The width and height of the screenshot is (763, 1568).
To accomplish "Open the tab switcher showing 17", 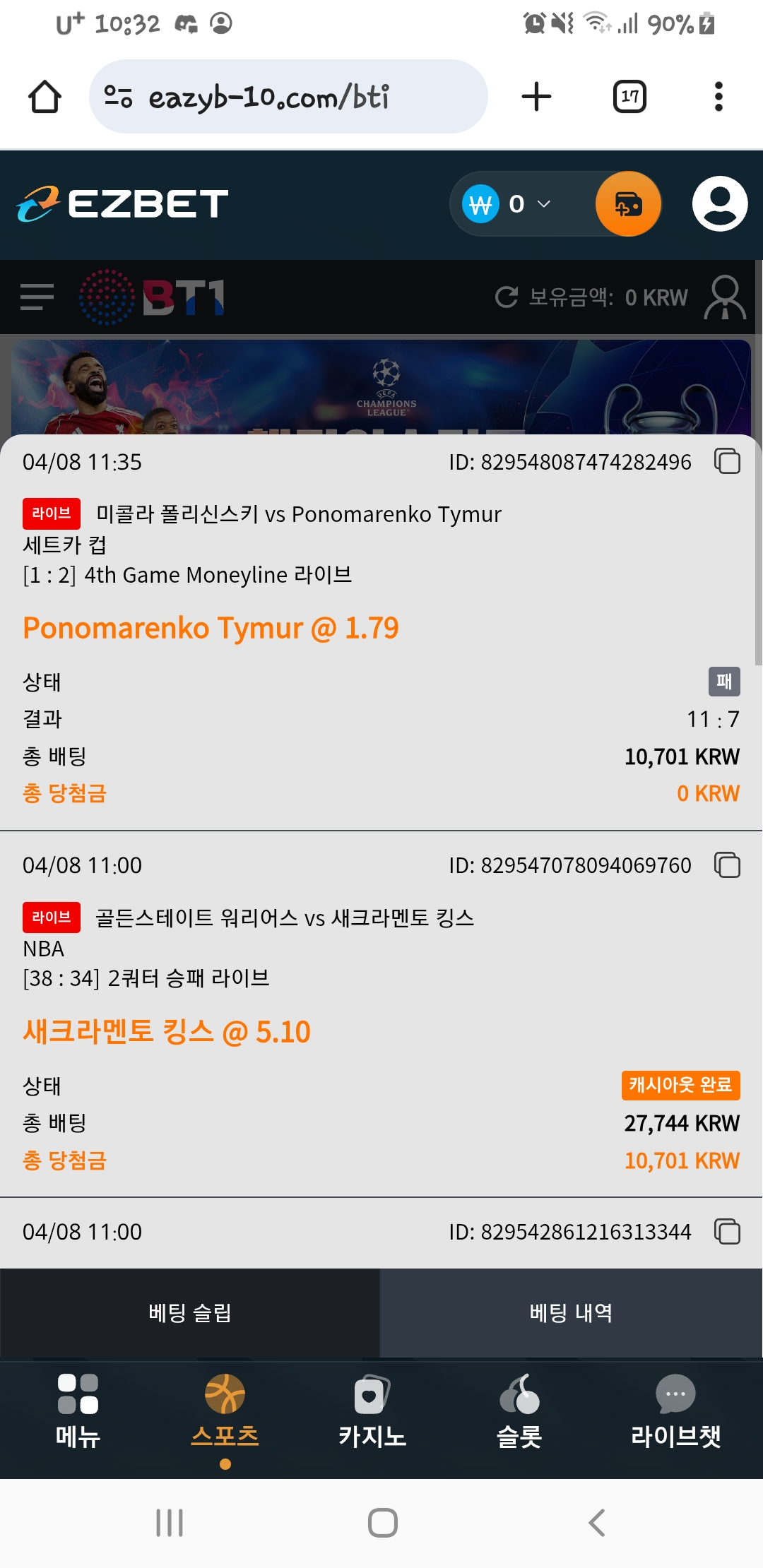I will pos(629,97).
